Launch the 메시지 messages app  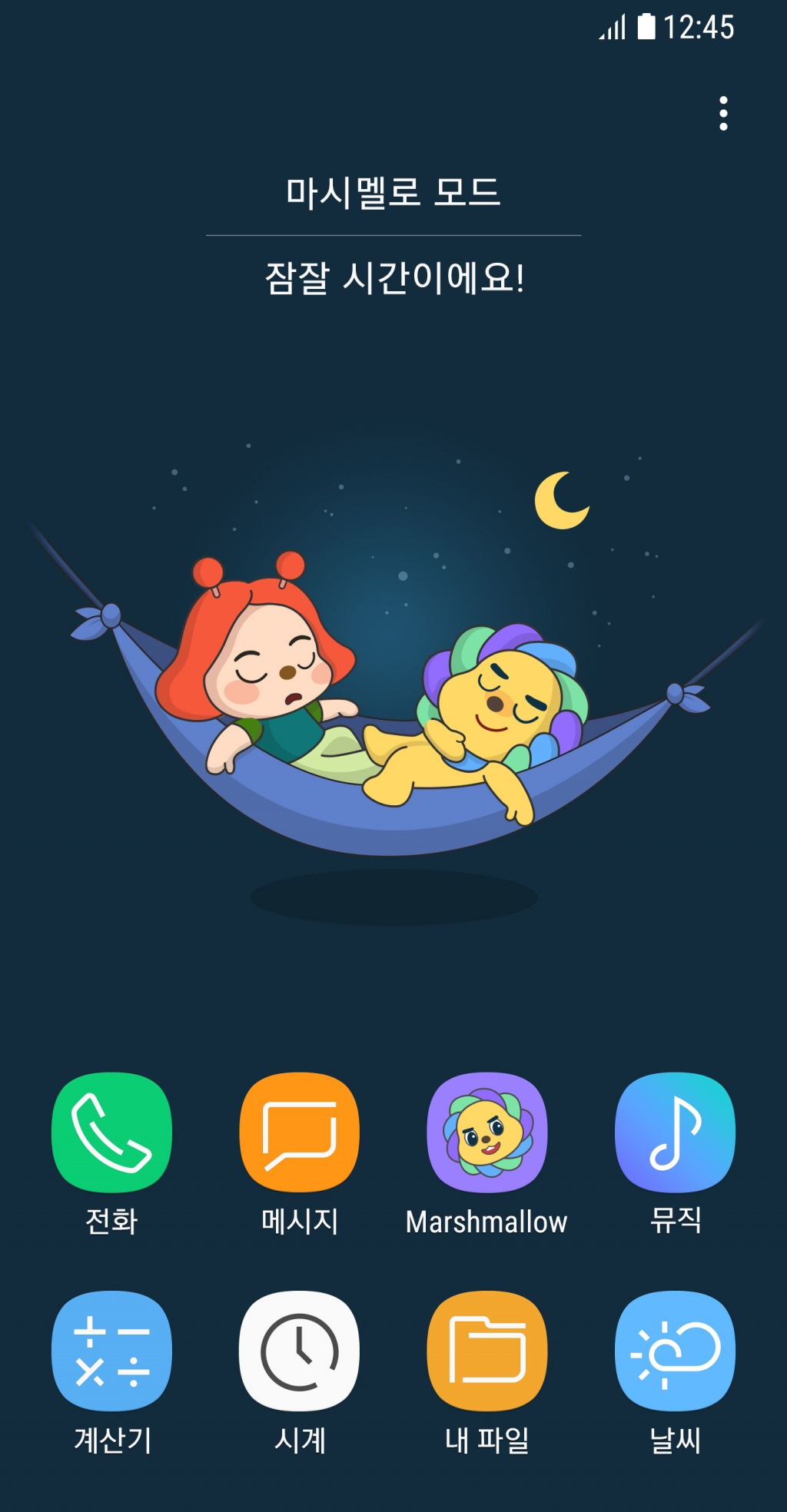(299, 1132)
